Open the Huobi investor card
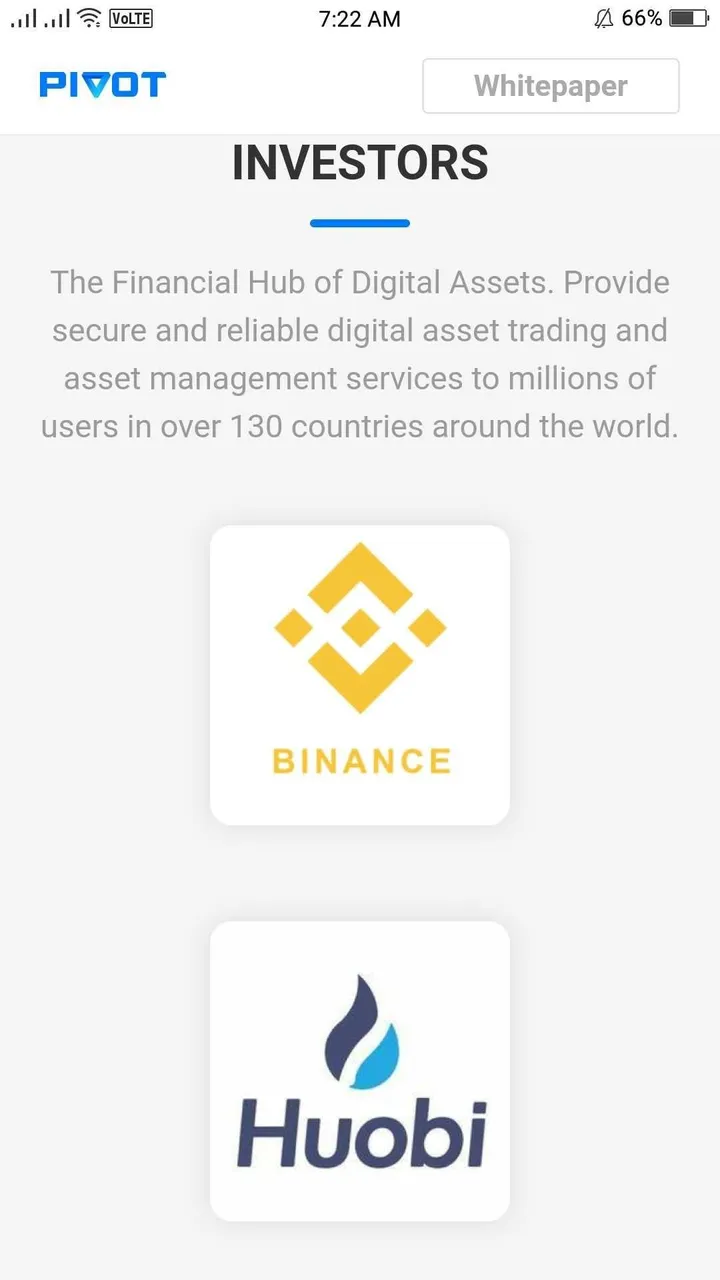 (x=360, y=1070)
